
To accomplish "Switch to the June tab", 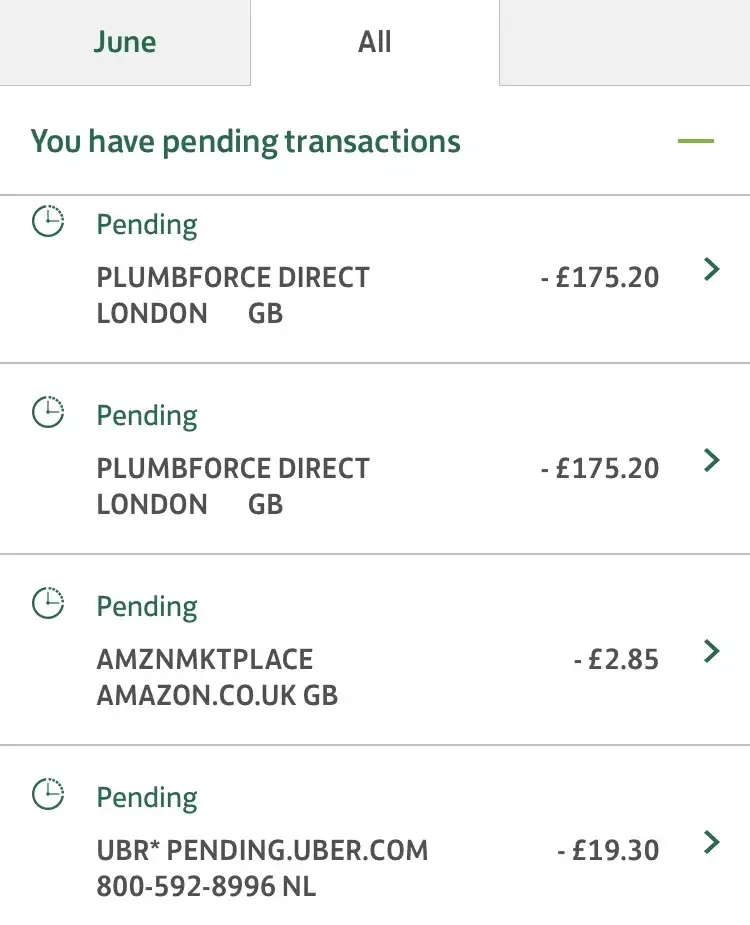I will (x=125, y=43).
